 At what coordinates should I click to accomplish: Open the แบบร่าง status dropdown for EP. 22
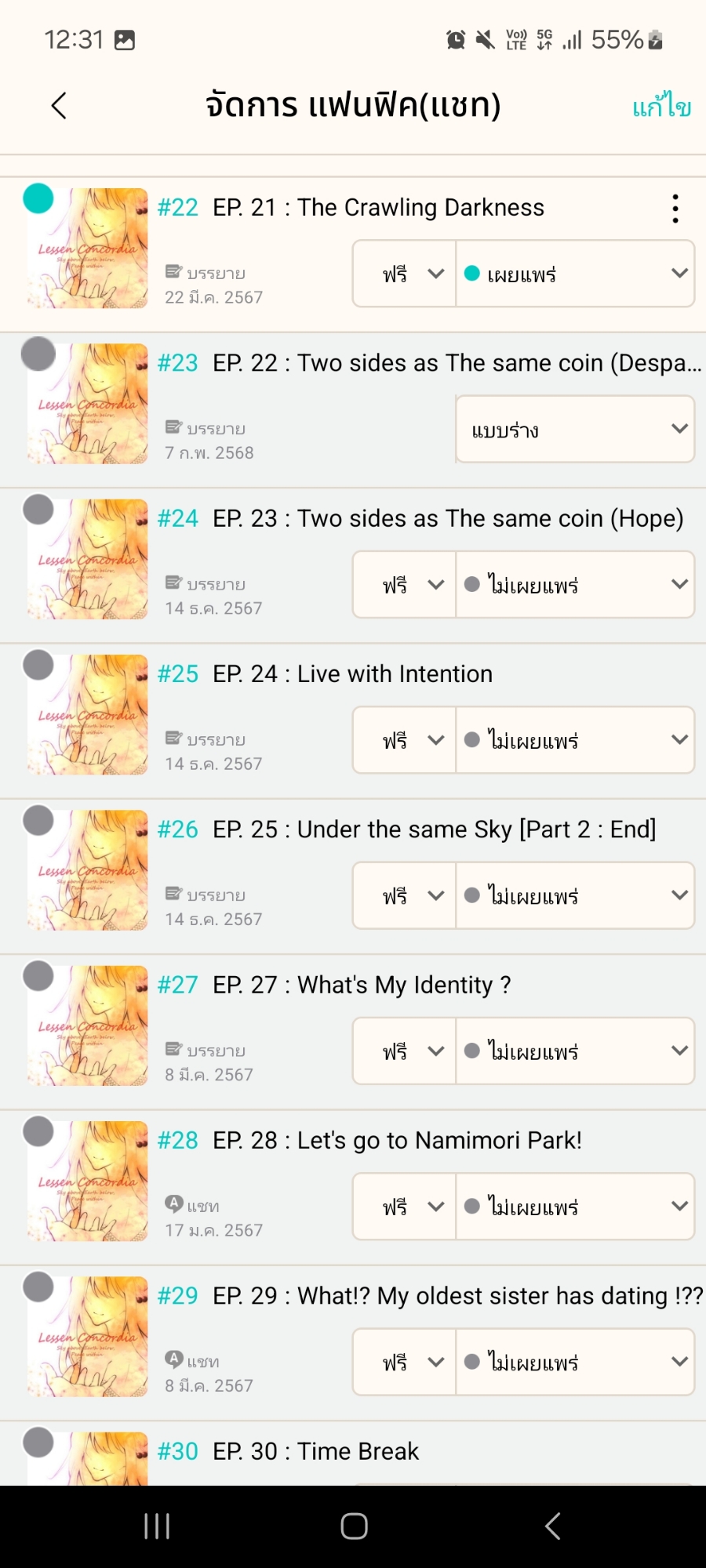coord(575,430)
